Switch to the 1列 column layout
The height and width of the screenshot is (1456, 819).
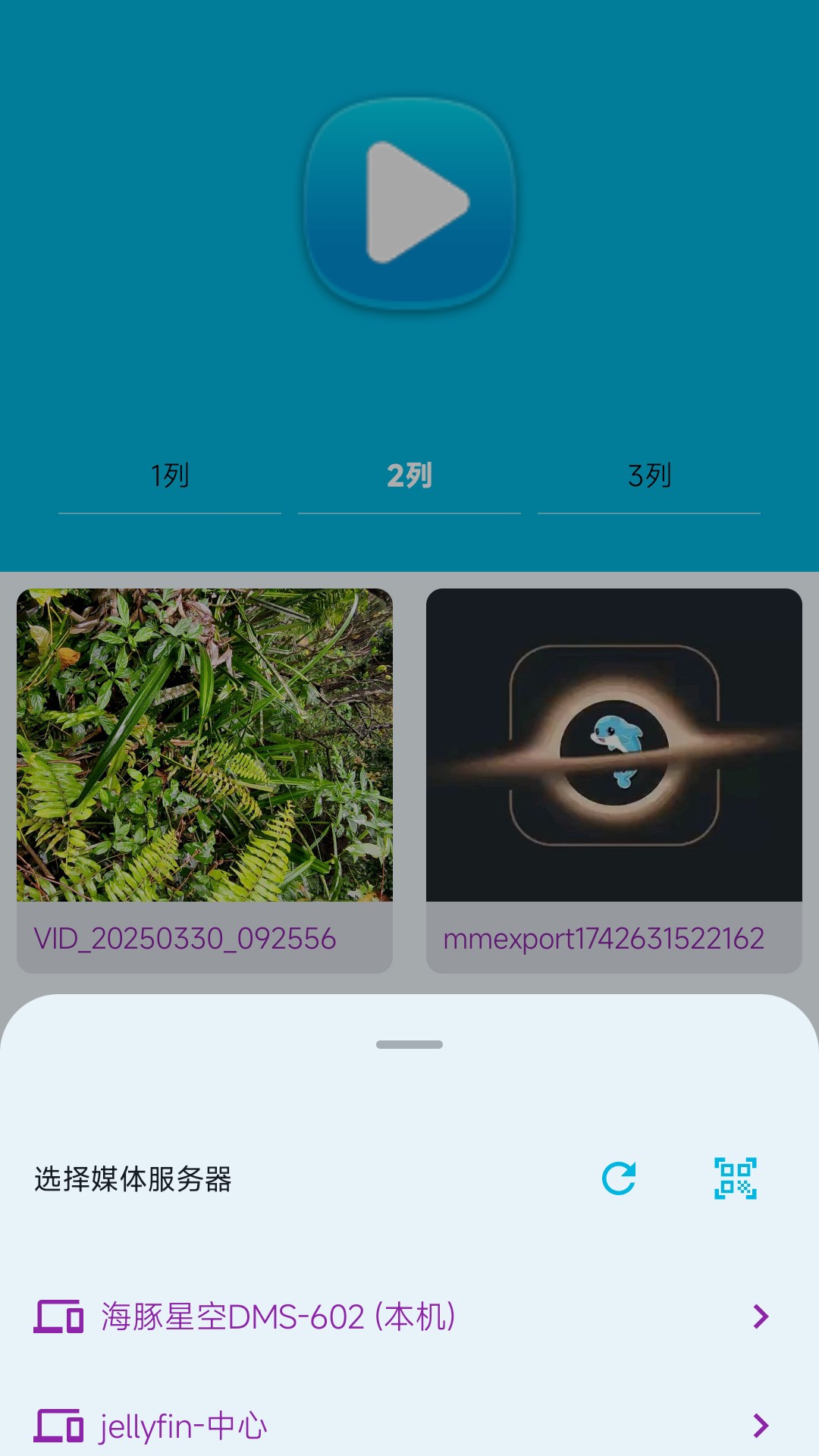pos(170,477)
